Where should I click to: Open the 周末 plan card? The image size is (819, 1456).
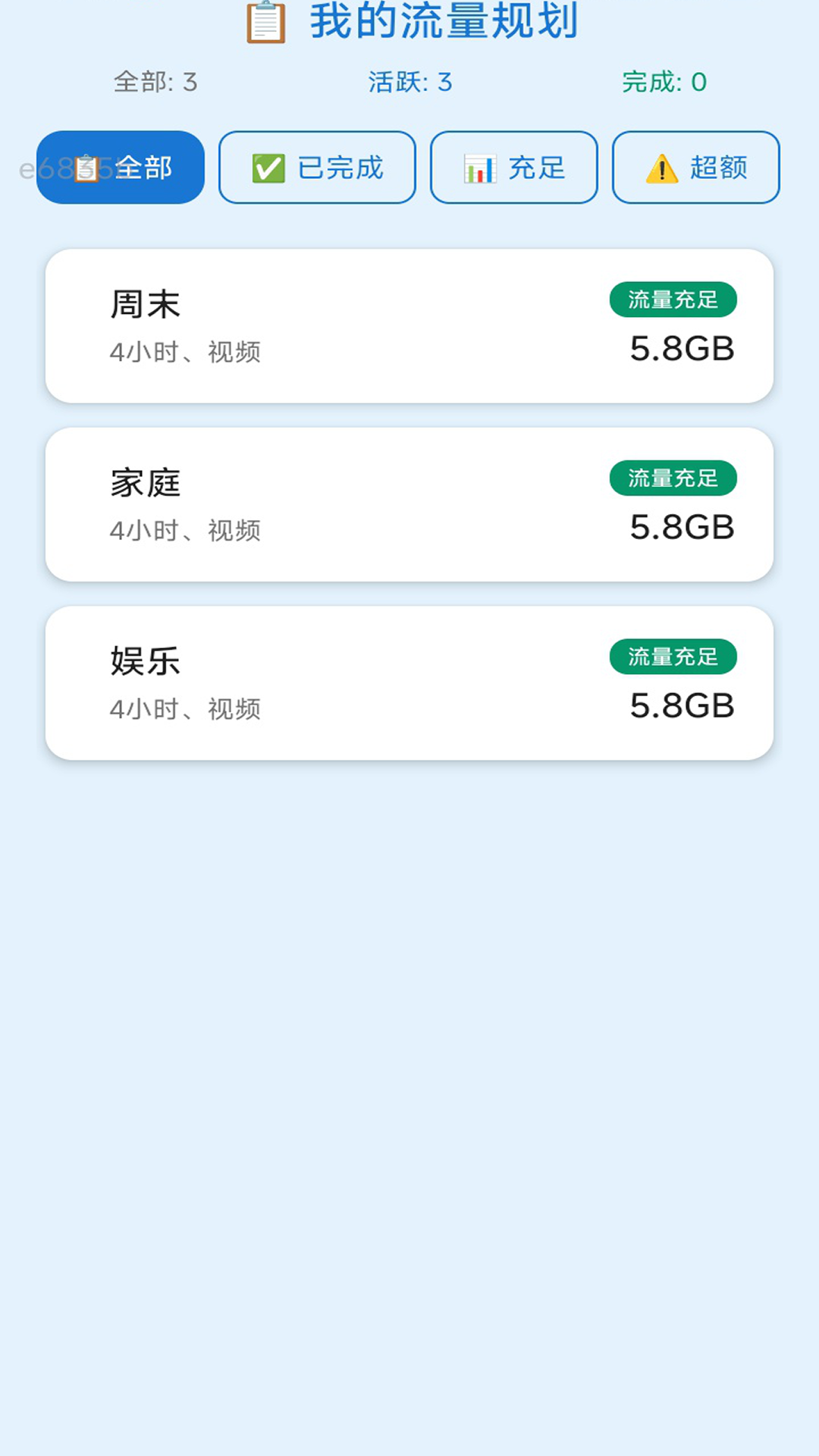tap(409, 326)
